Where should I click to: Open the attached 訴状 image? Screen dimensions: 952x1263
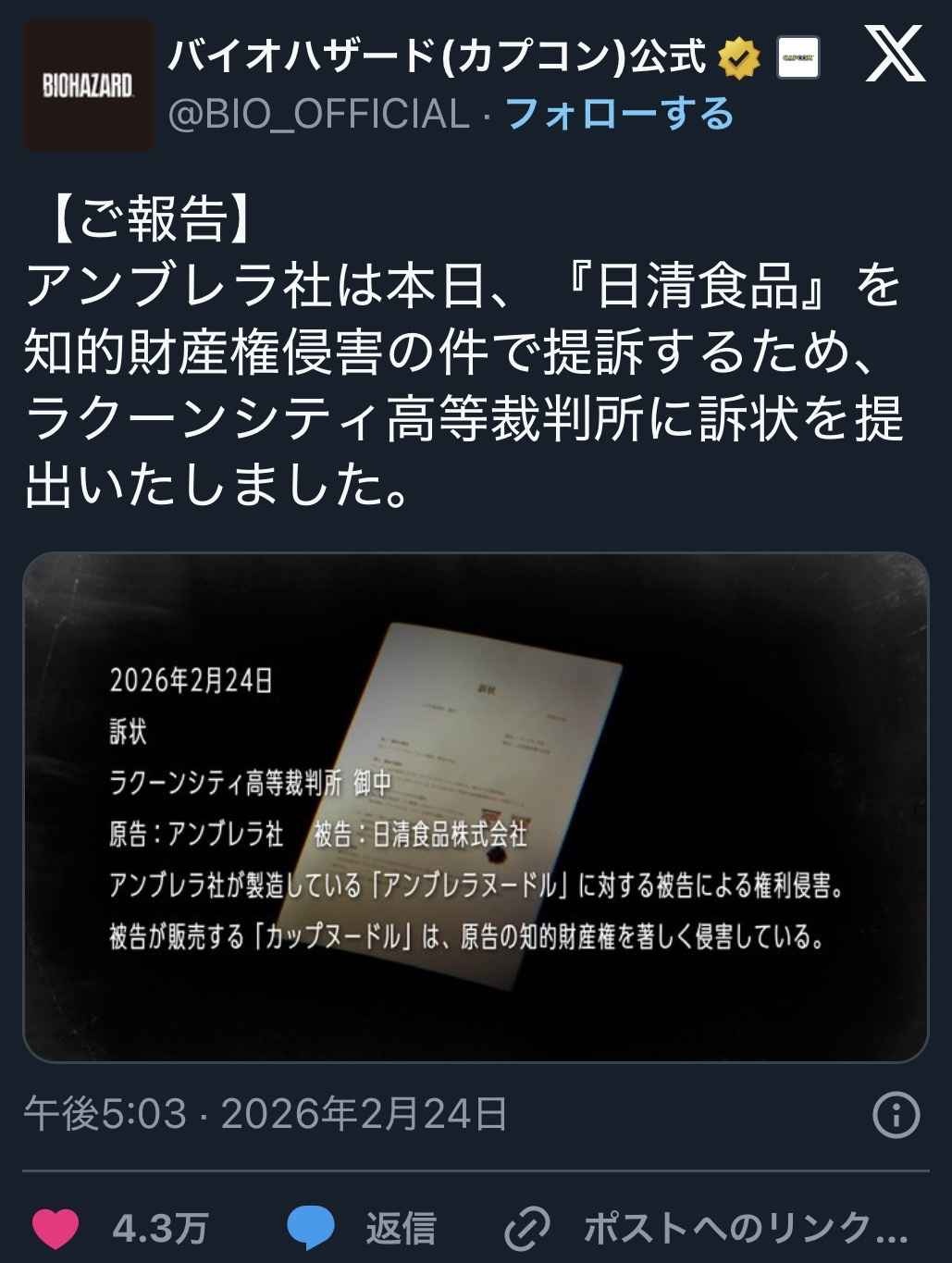[x=476, y=807]
